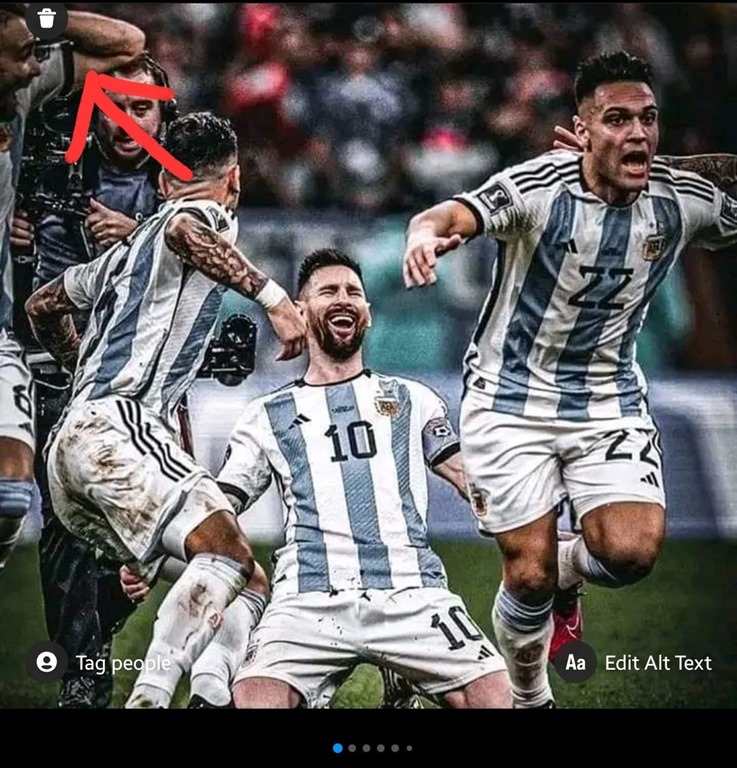Screen dimensions: 737x768
Task: Delete this photo with the trash icon
Action: click(x=46, y=18)
